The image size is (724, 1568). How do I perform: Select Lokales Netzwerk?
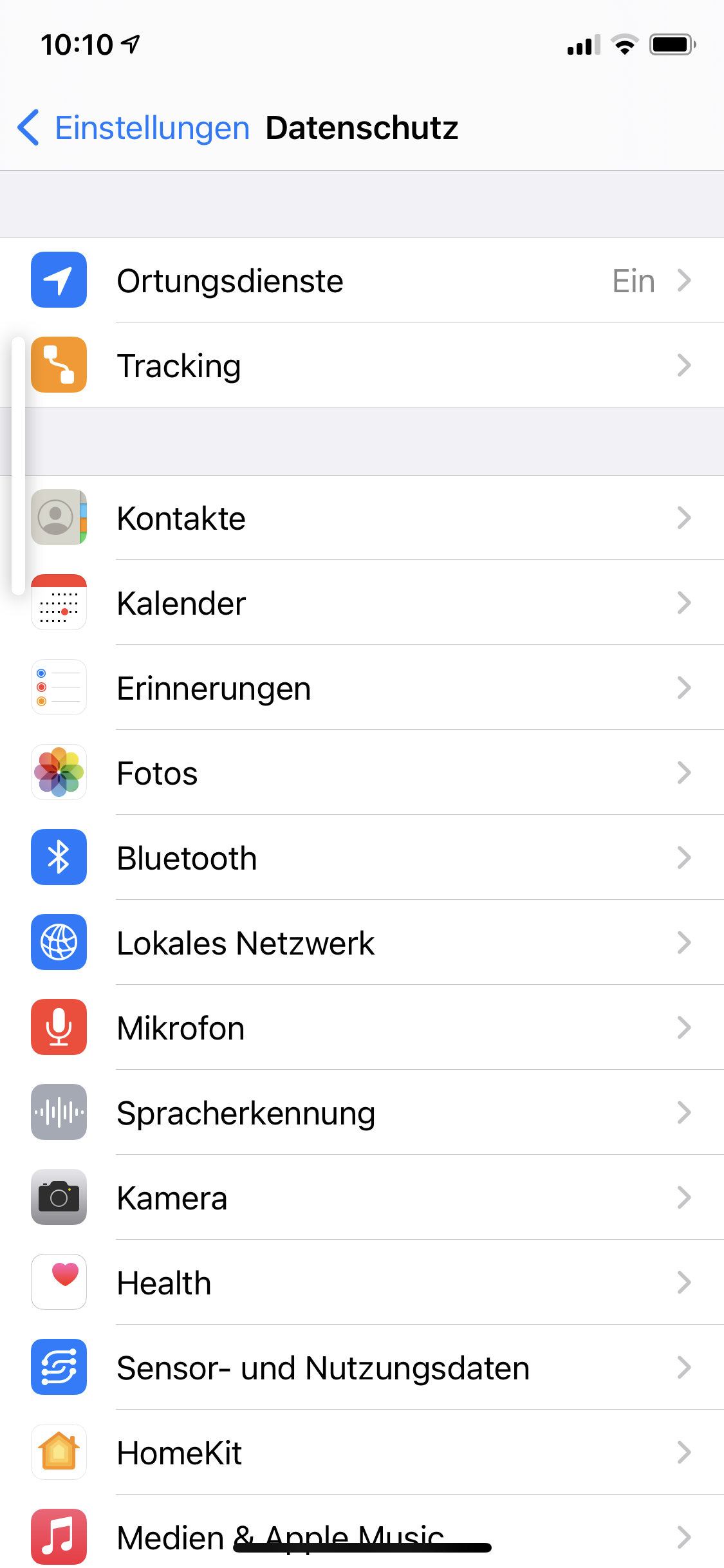point(362,943)
